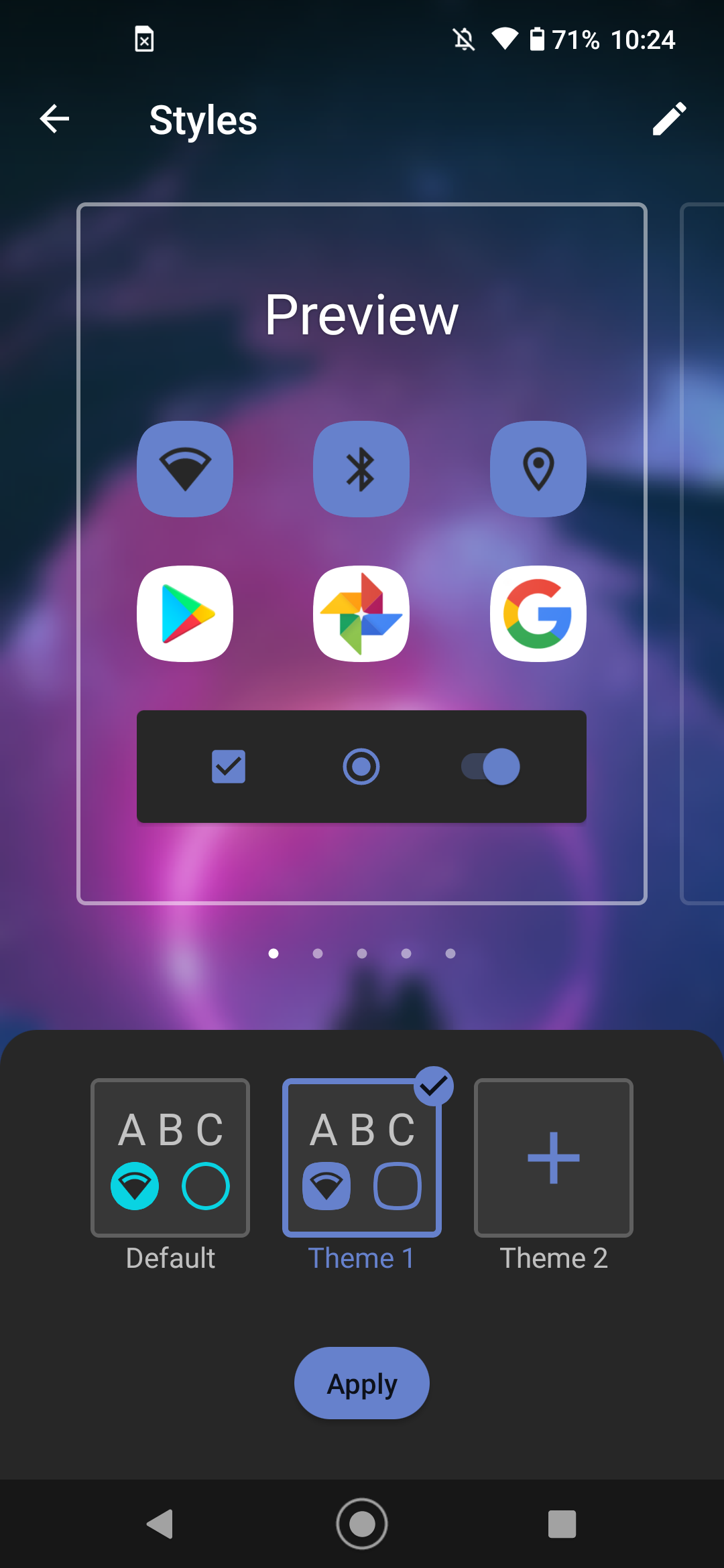Edit the current style with pencil icon

coord(669,119)
